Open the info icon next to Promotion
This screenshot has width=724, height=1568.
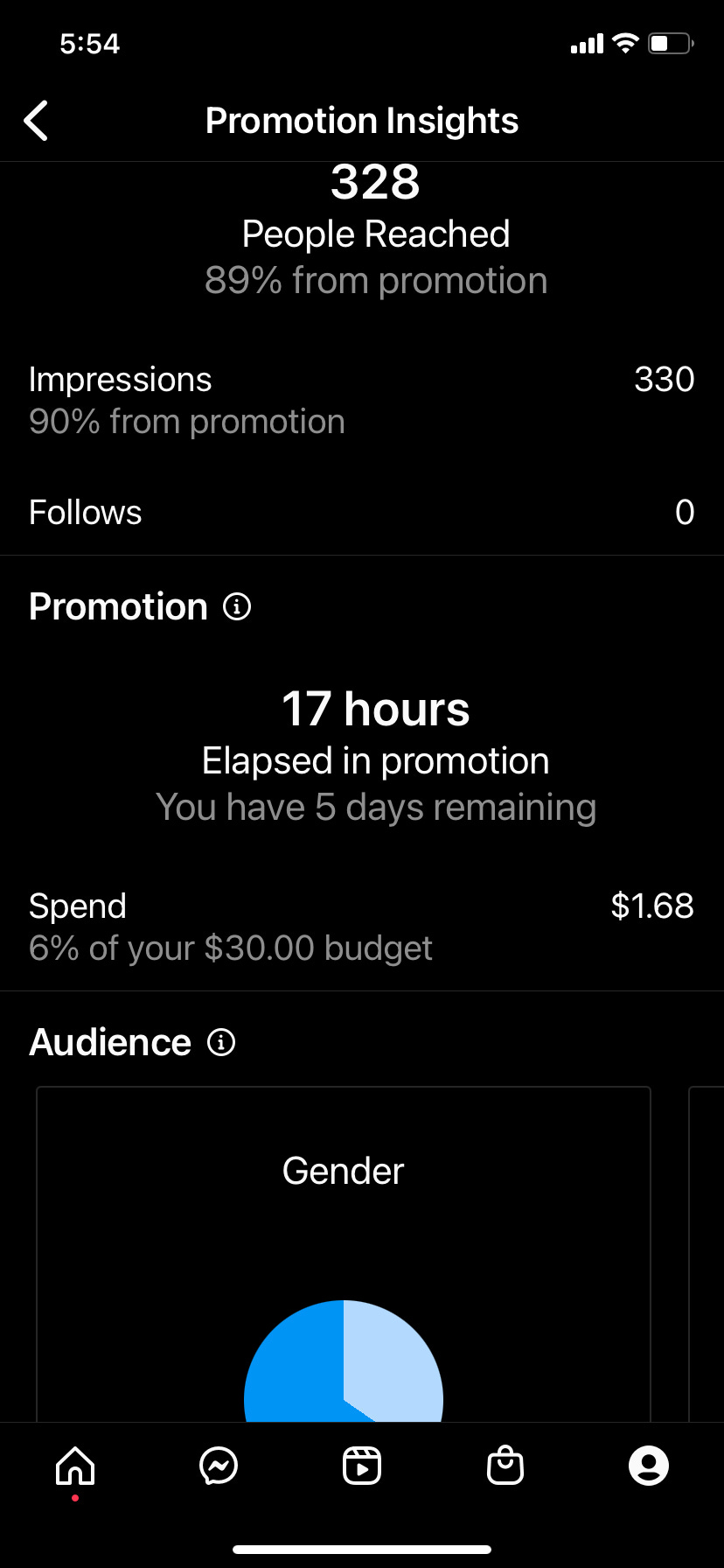coord(237,606)
